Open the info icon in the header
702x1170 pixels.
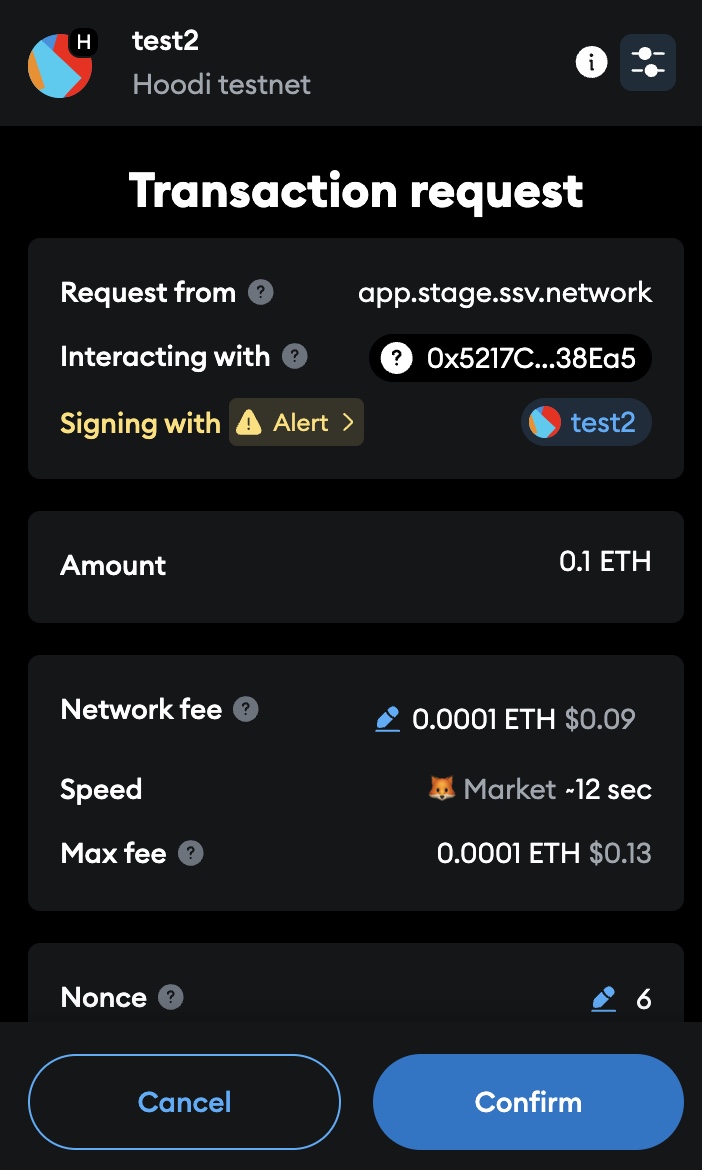592,62
